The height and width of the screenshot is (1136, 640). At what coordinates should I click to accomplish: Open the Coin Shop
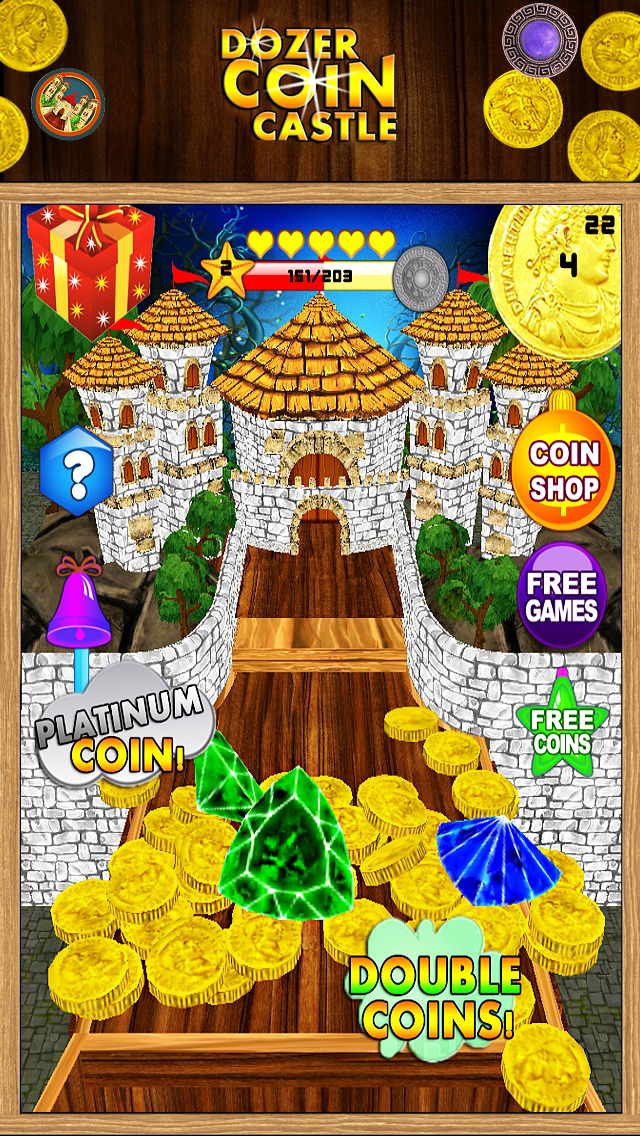point(563,470)
